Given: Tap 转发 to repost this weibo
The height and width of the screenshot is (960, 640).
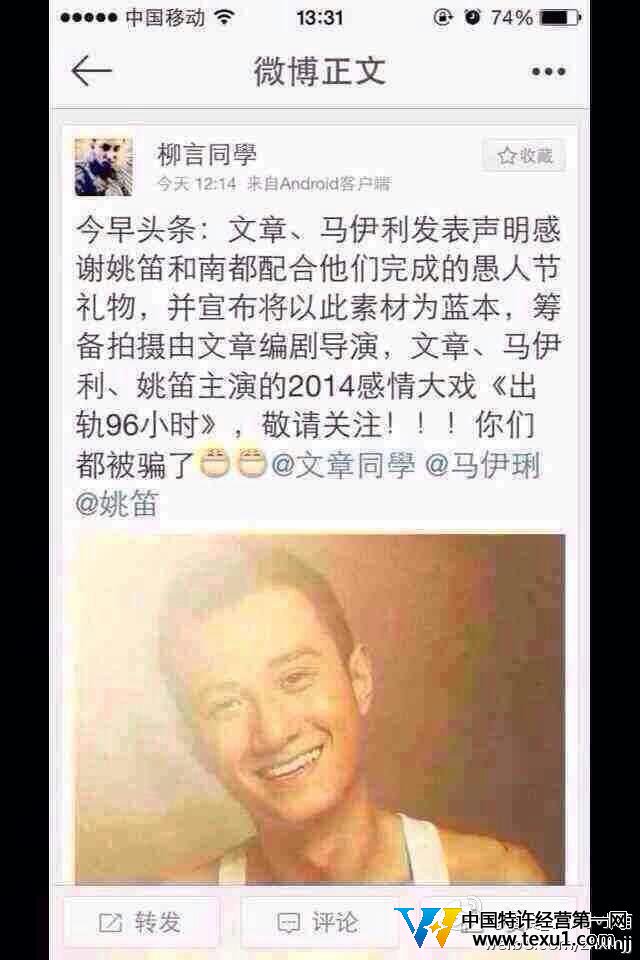Looking at the screenshot, I should [x=141, y=921].
